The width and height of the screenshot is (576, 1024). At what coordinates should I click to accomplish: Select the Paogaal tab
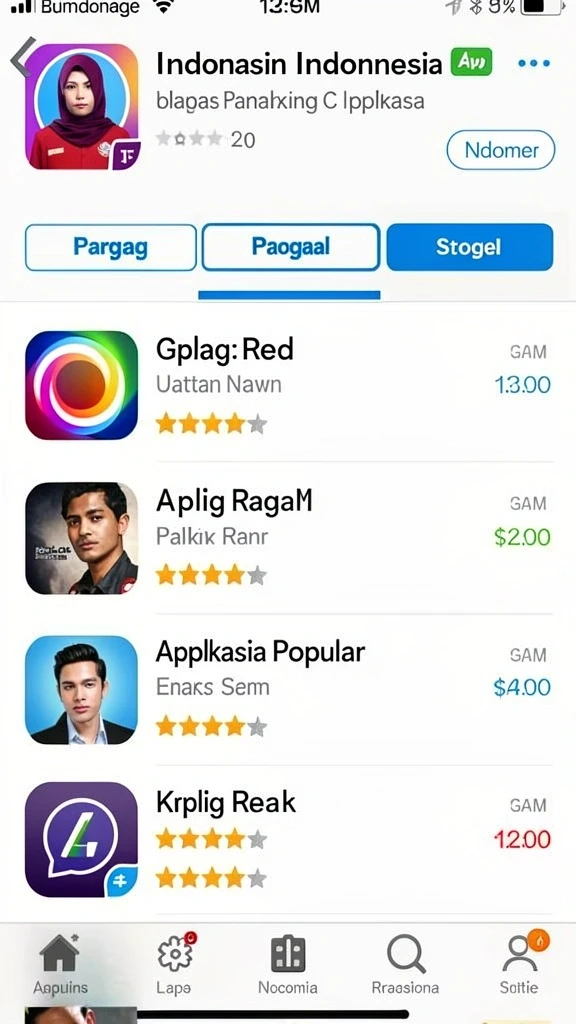(291, 247)
